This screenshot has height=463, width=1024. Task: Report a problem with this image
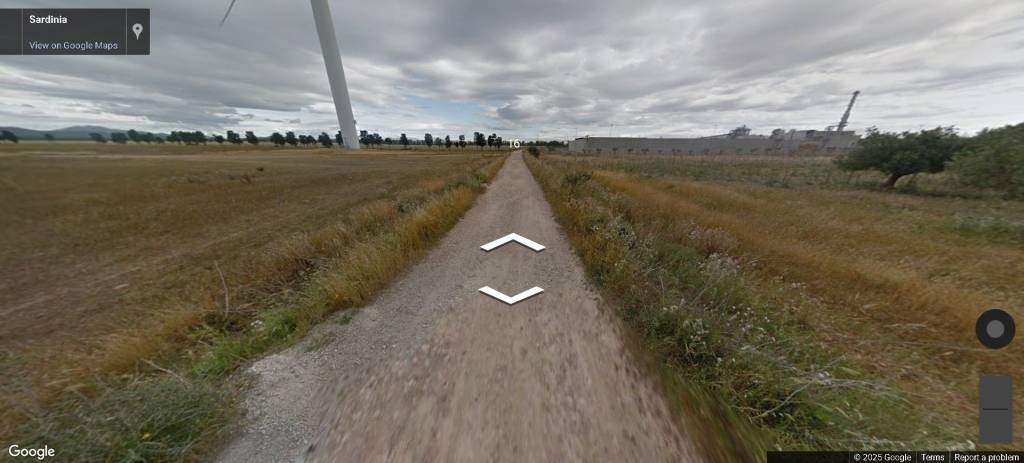986,457
